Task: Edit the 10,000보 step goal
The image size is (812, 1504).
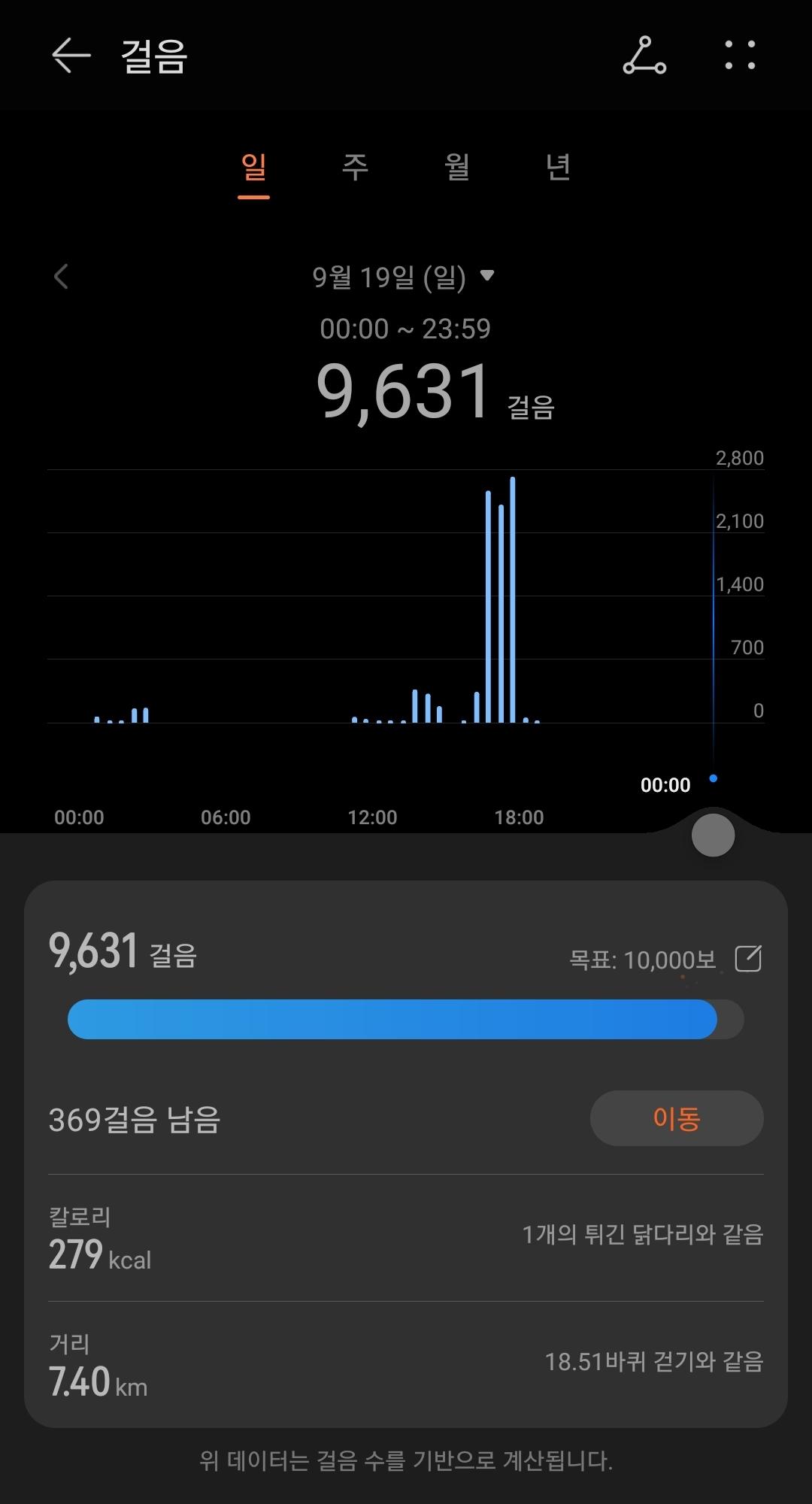Action: [x=748, y=959]
